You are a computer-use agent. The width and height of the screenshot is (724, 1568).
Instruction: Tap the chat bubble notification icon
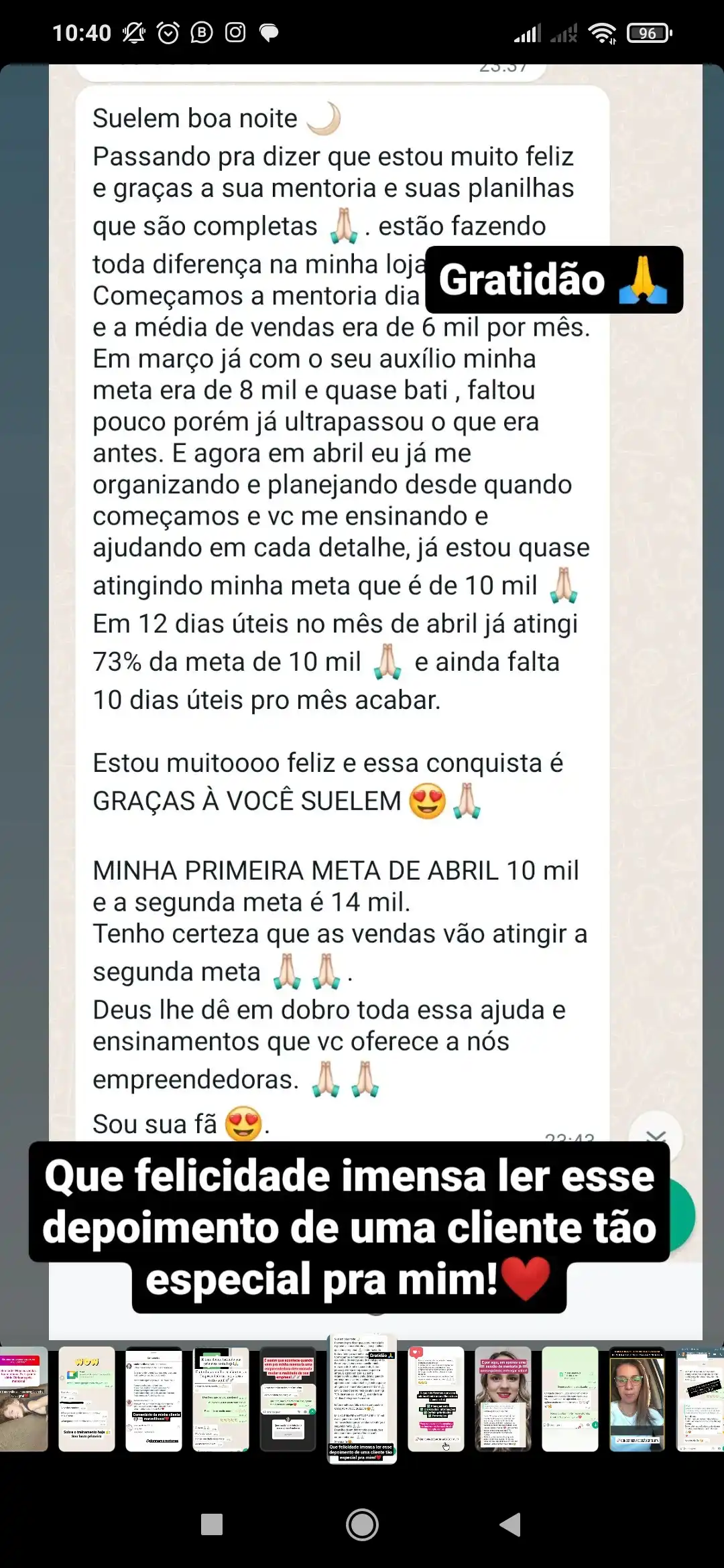[270, 32]
